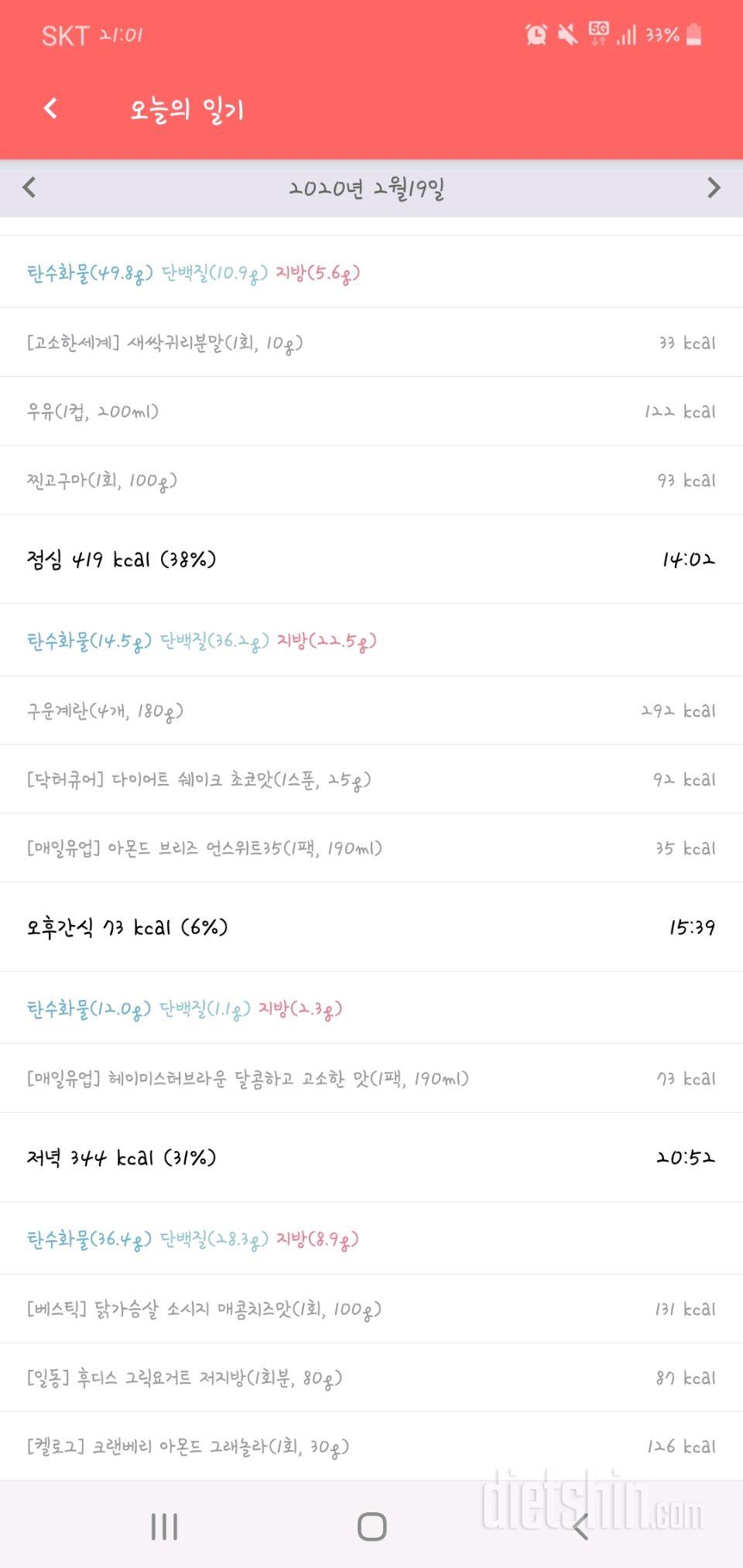743x1568 pixels.
Task: Open the system recent apps
Action: [164, 1526]
